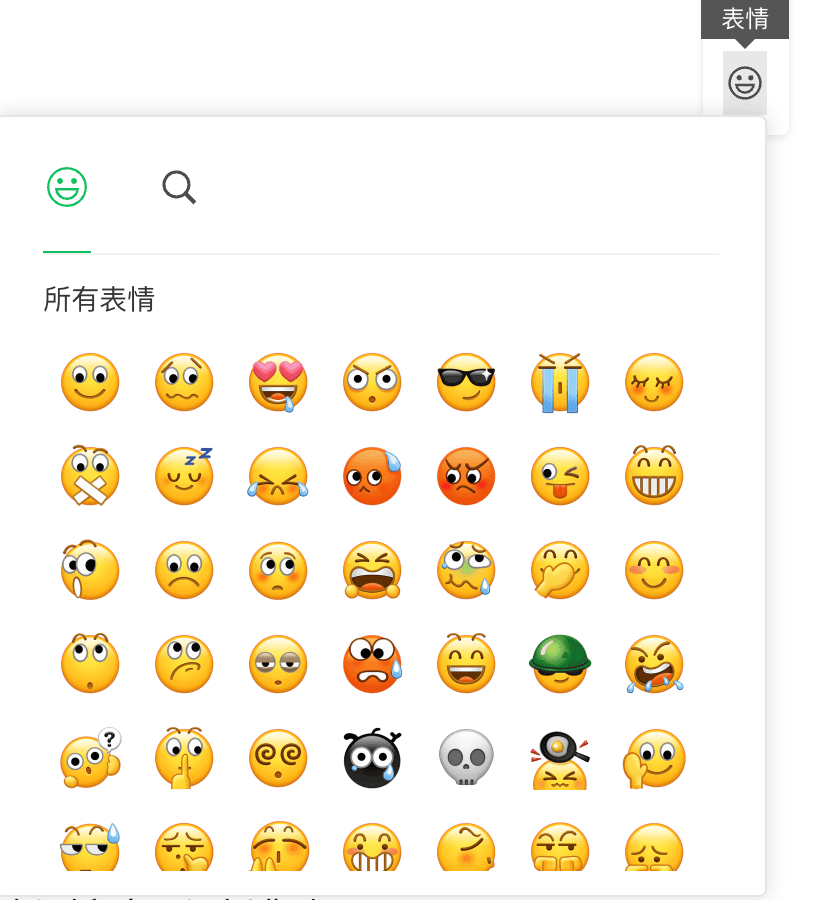This screenshot has height=900, width=816.
Task: Tap the emoji toolbar button labeled 表情
Action: pyautogui.click(x=745, y=83)
